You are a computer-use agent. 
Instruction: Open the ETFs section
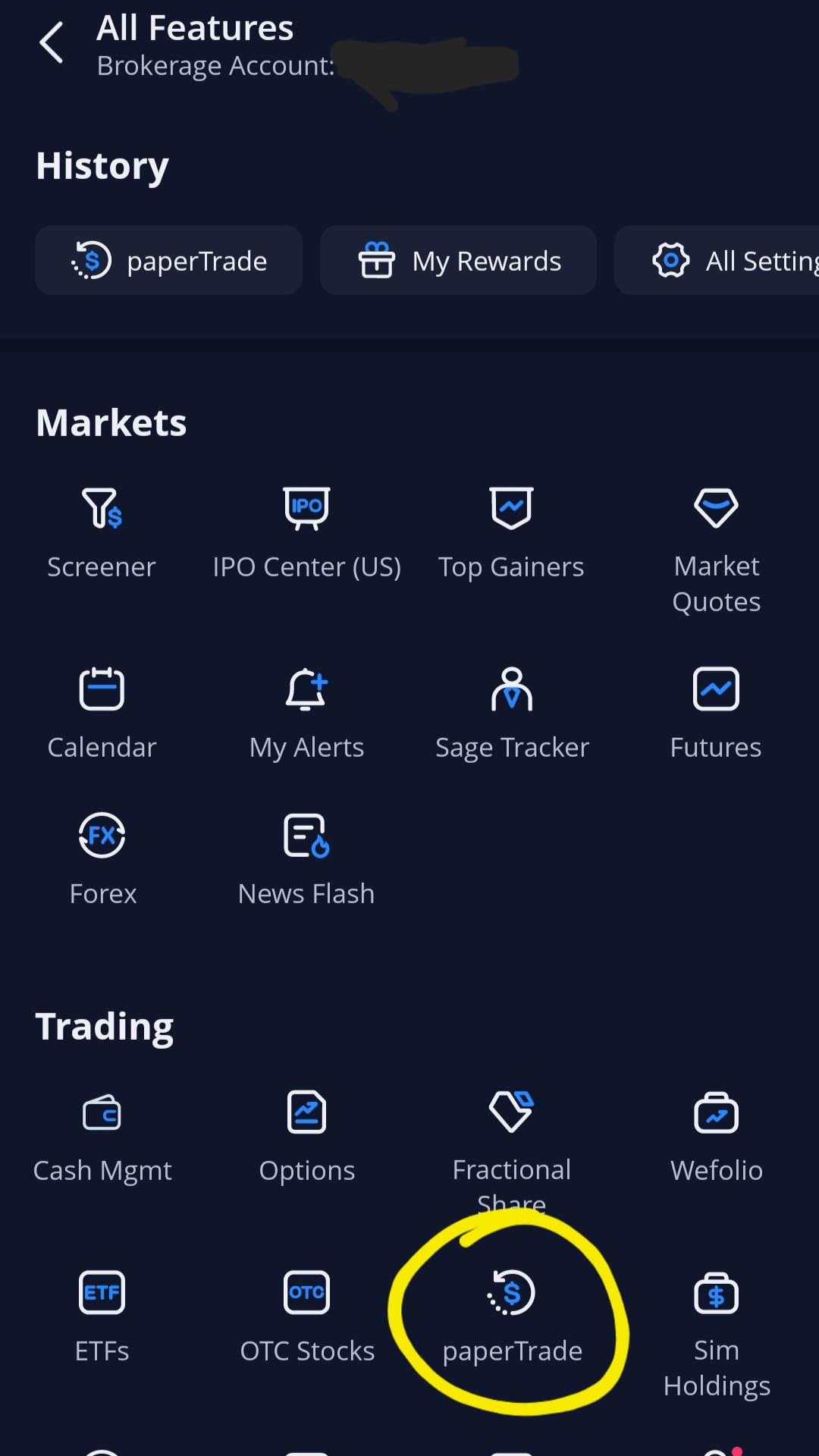tap(102, 1319)
